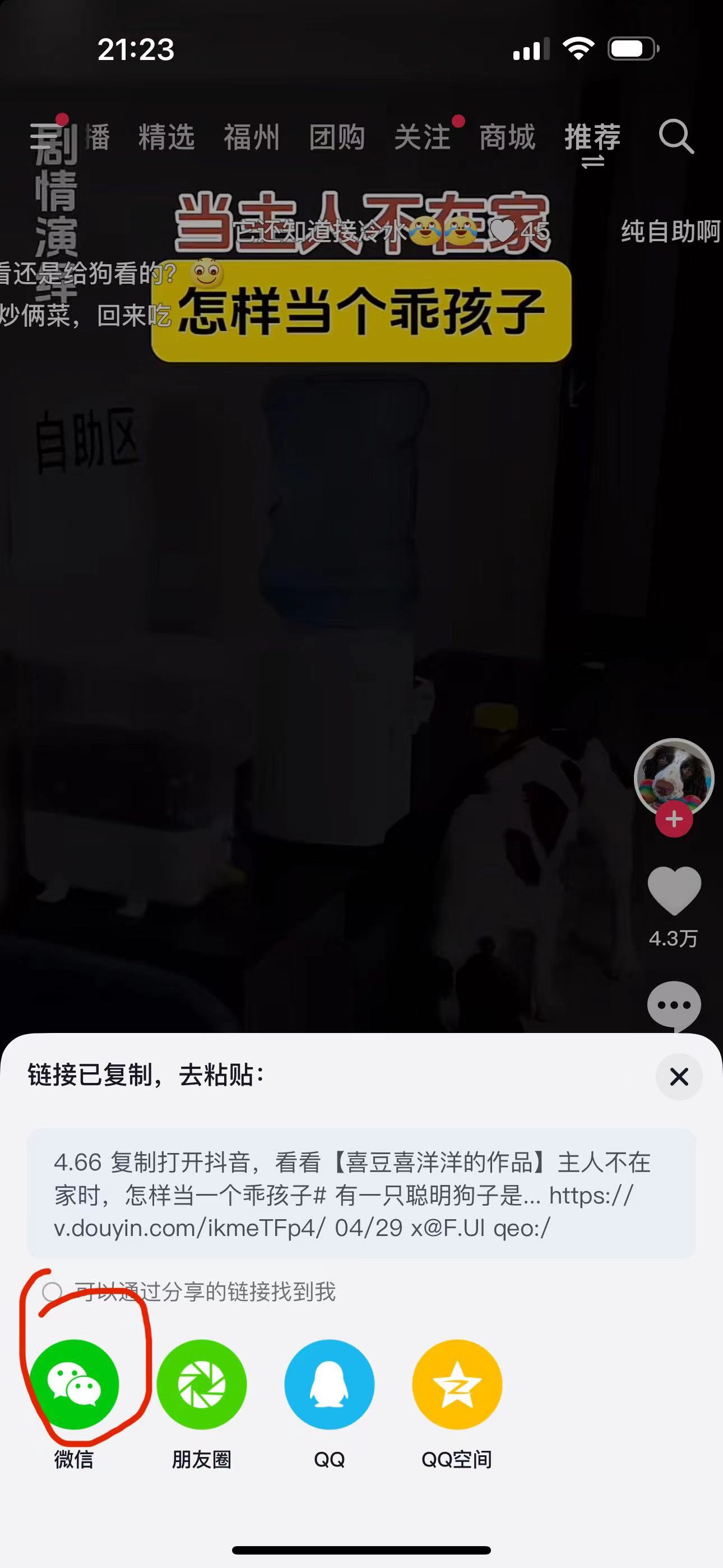Share the link to 微信

74,1383
